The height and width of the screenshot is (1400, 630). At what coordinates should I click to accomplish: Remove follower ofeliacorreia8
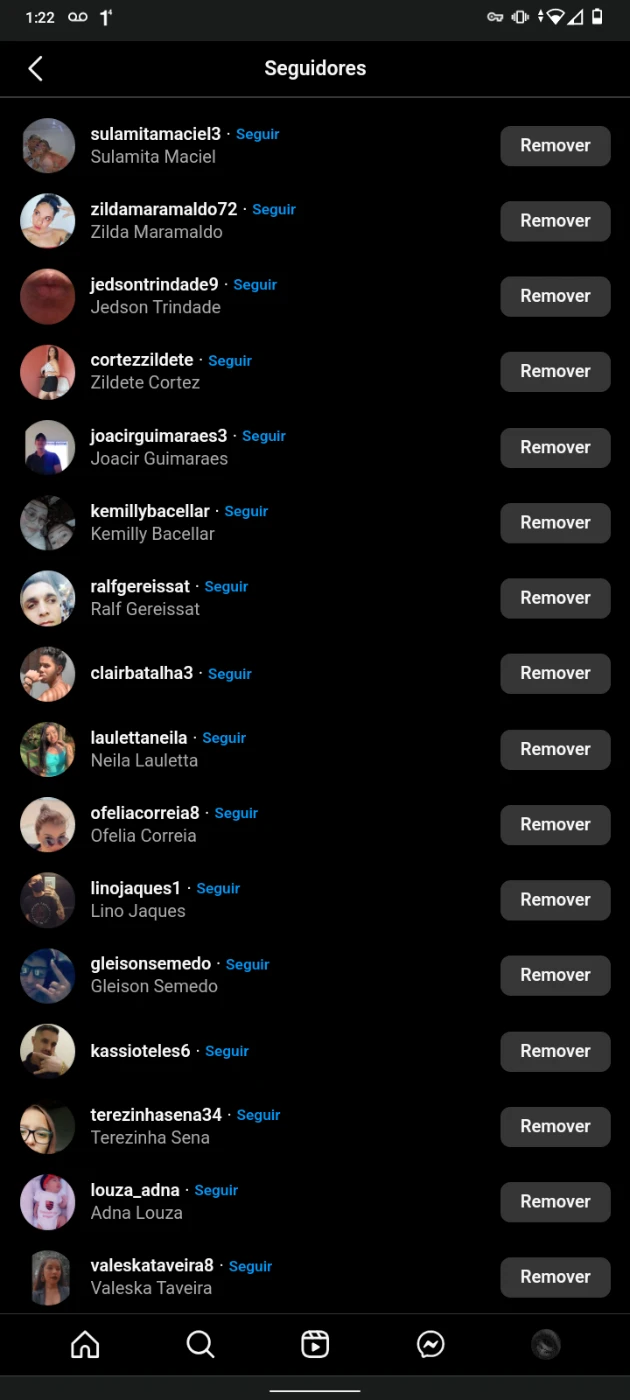(555, 824)
